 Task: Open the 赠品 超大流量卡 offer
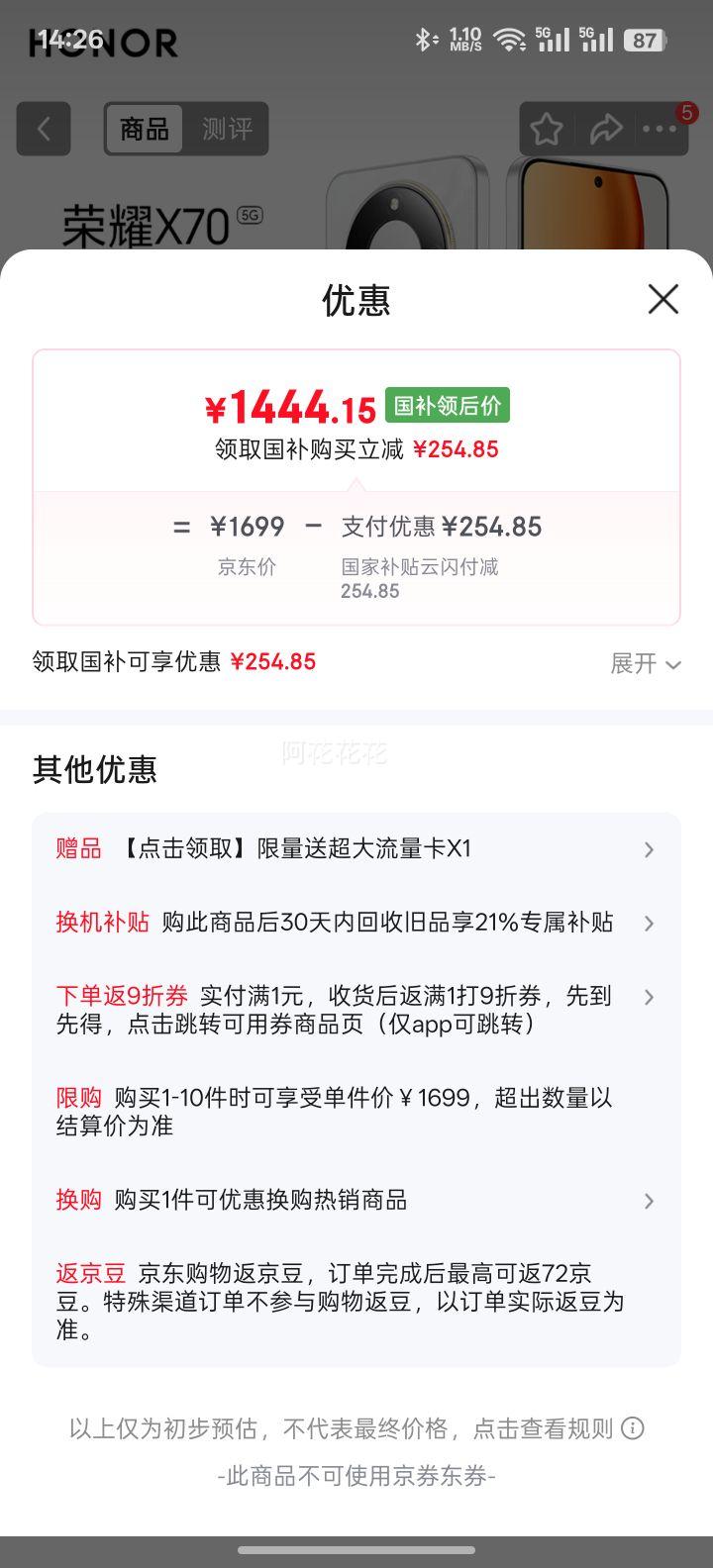(x=356, y=849)
